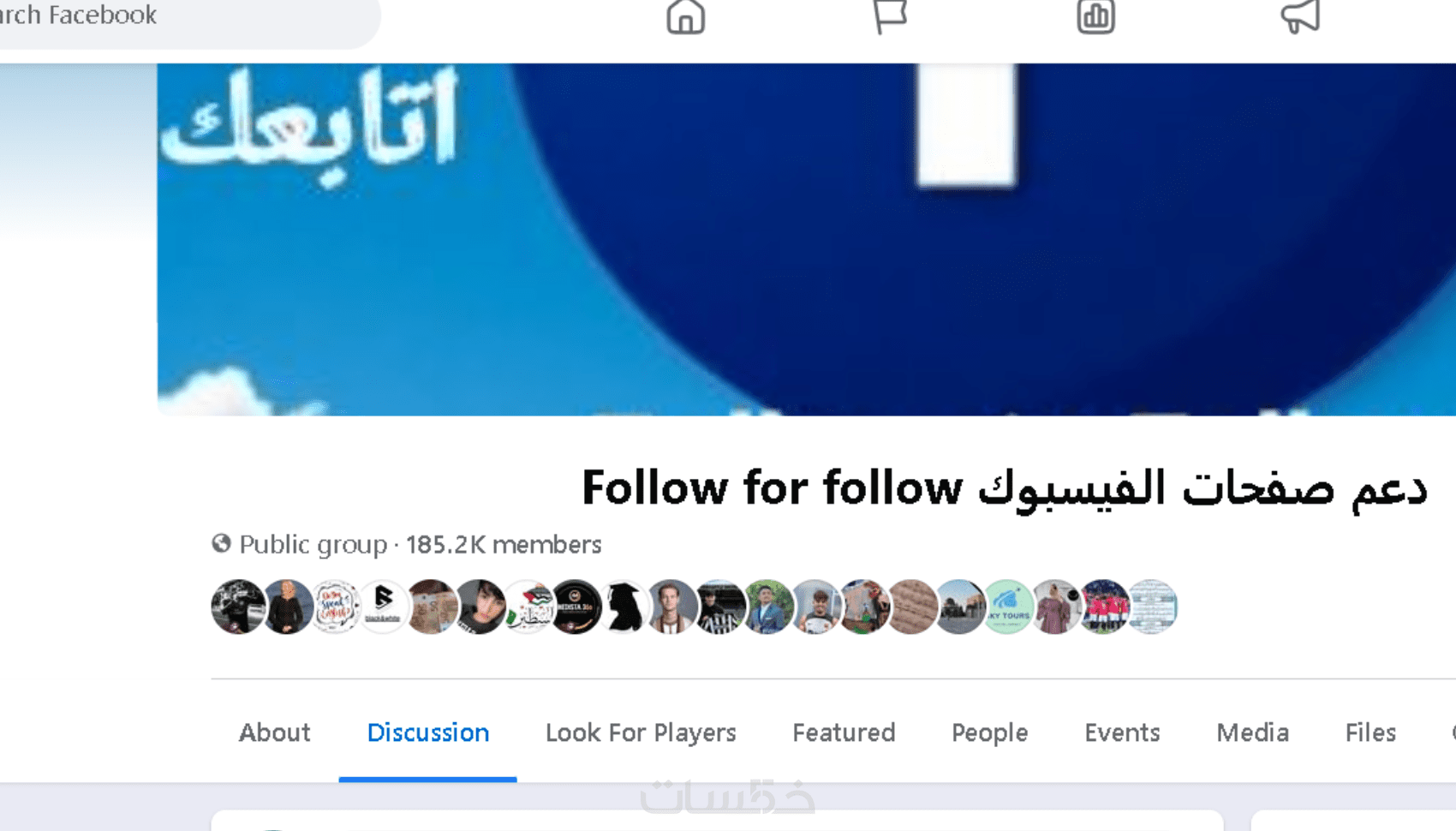The width and height of the screenshot is (1456, 831).
Task: Open the Search Facebook field
Action: [x=171, y=15]
